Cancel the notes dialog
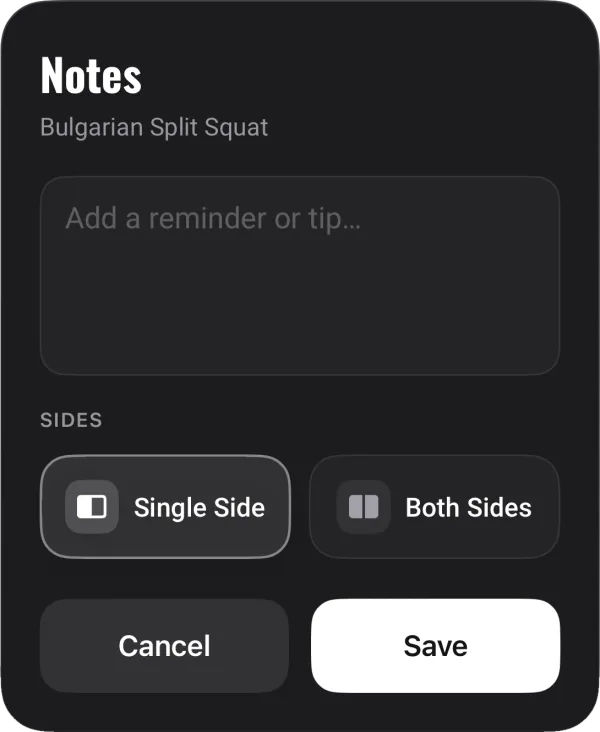This screenshot has width=600, height=732. pos(164,646)
